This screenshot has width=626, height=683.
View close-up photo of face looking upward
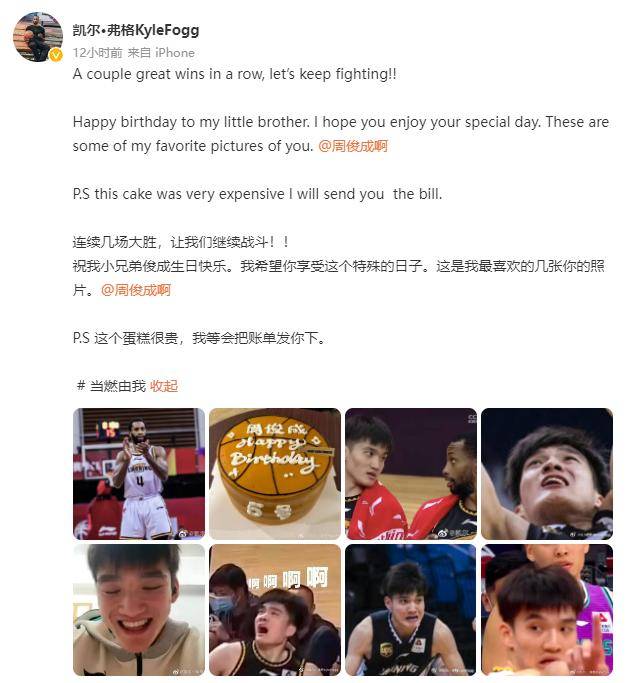coord(547,474)
